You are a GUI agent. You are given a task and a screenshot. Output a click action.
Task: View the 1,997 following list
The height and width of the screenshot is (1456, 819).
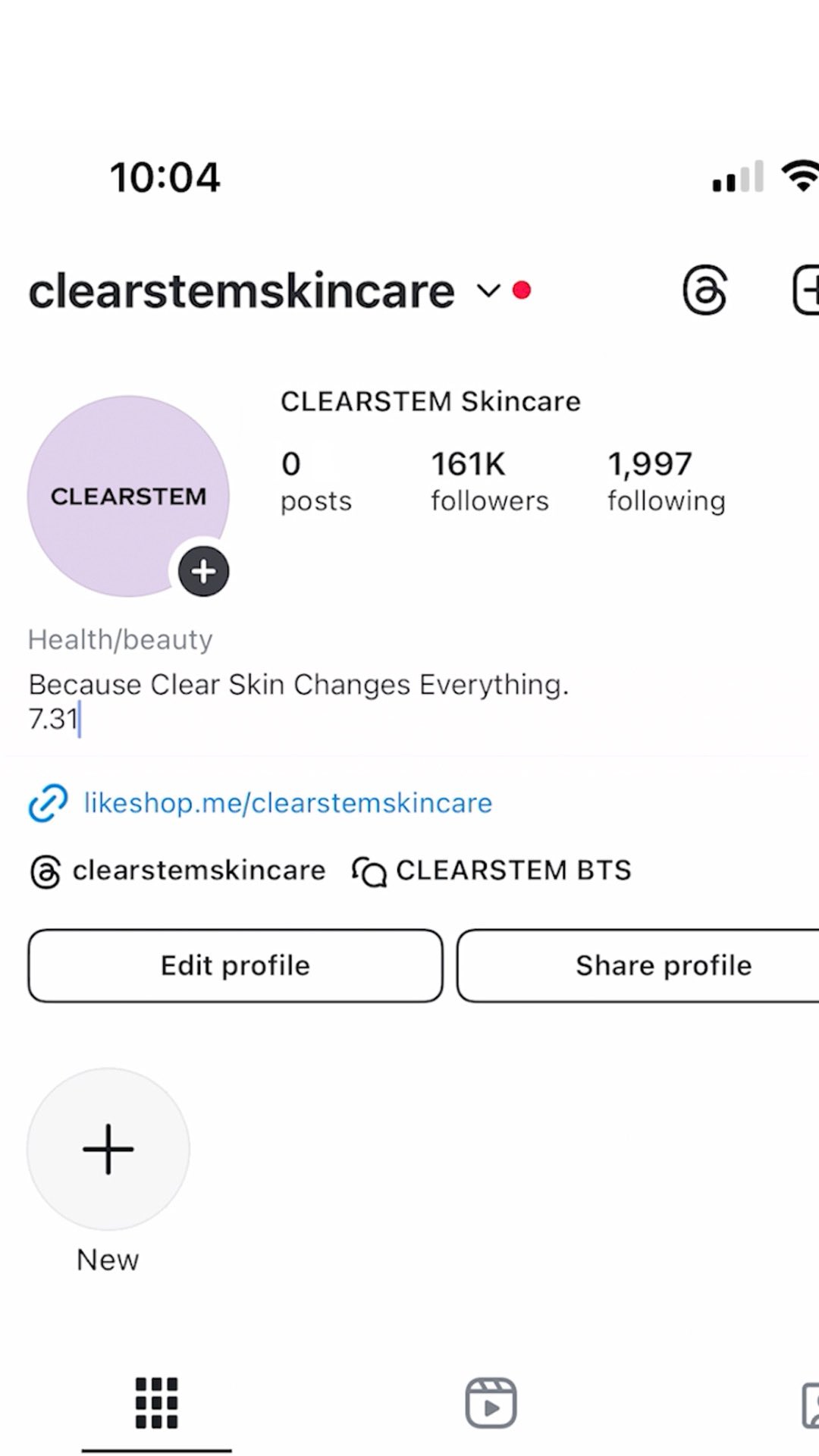[666, 481]
